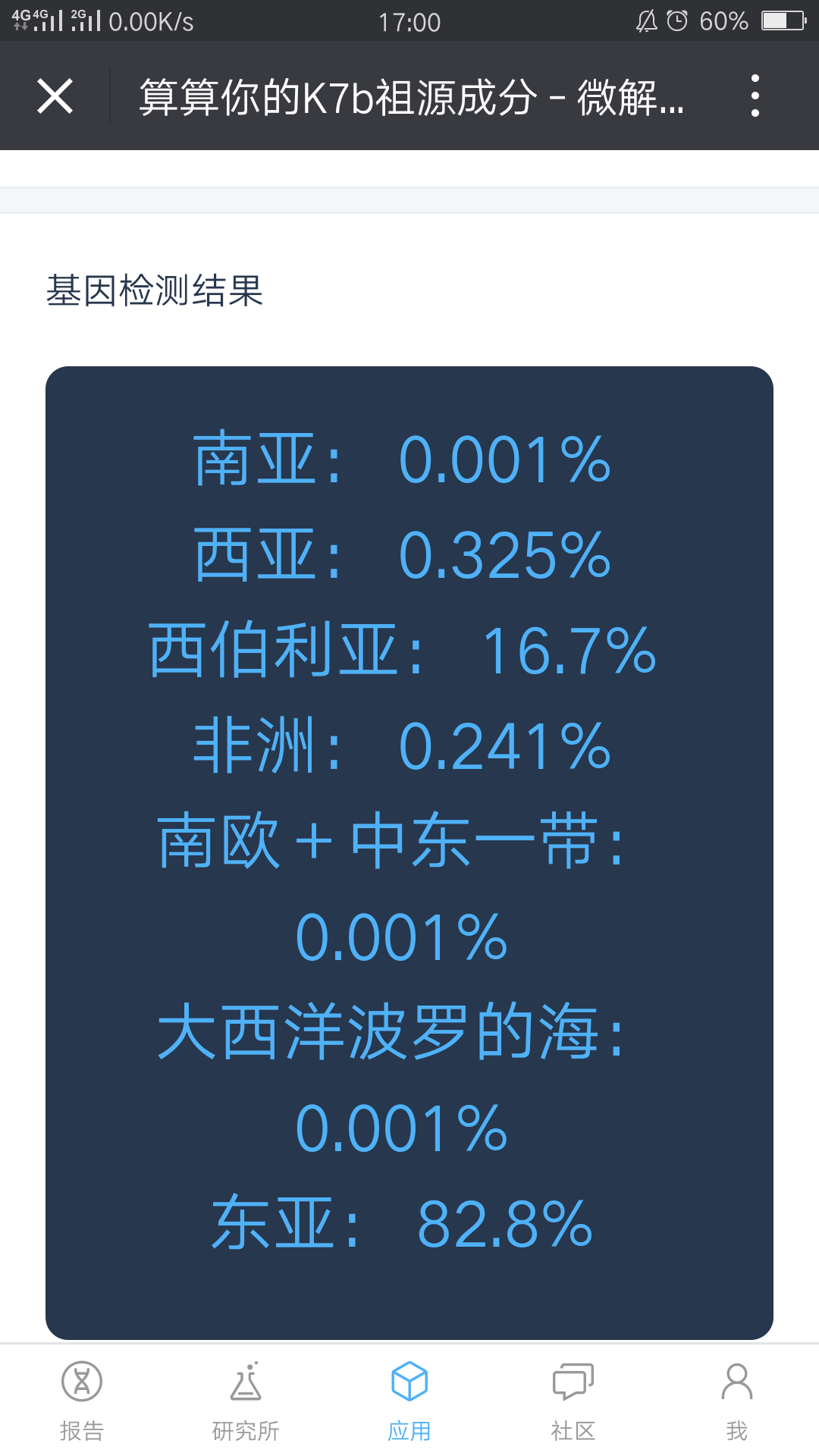This screenshot has height=1456, width=819.
Task: Open the 我 profile tab
Action: coord(737,1401)
